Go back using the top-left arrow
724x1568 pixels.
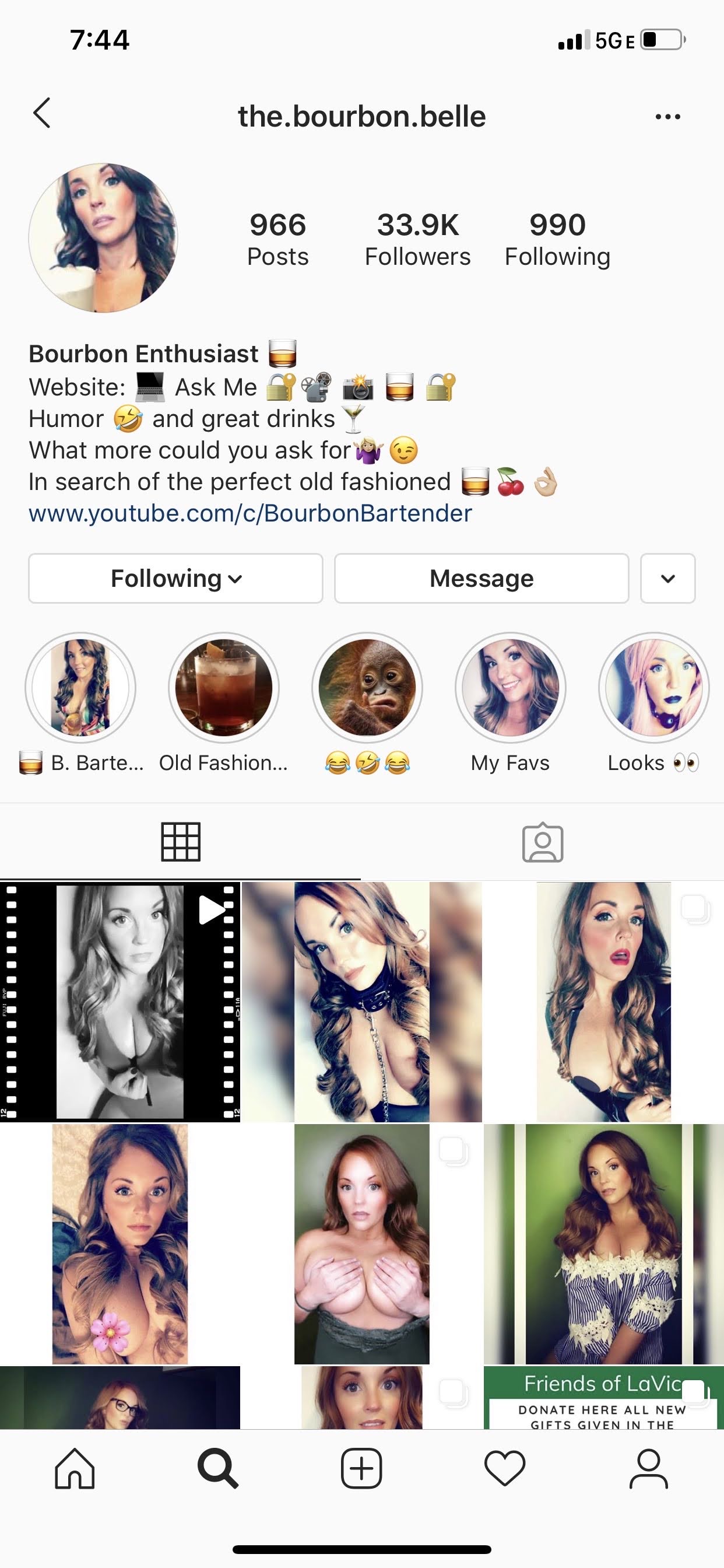click(x=42, y=113)
